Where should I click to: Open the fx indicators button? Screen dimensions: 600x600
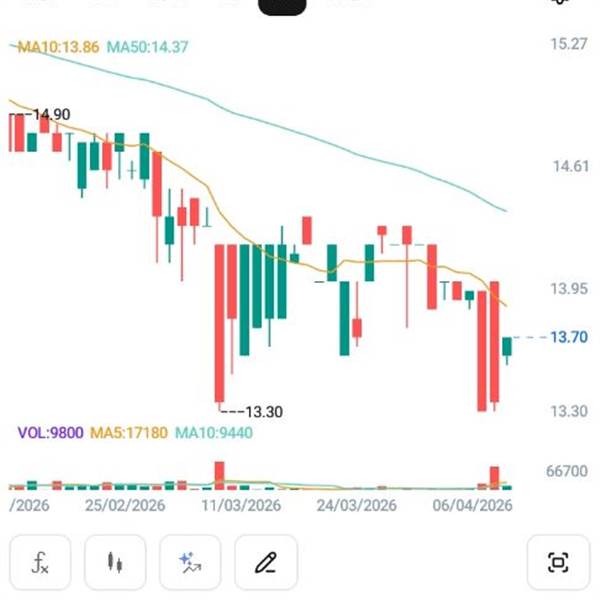click(x=40, y=562)
